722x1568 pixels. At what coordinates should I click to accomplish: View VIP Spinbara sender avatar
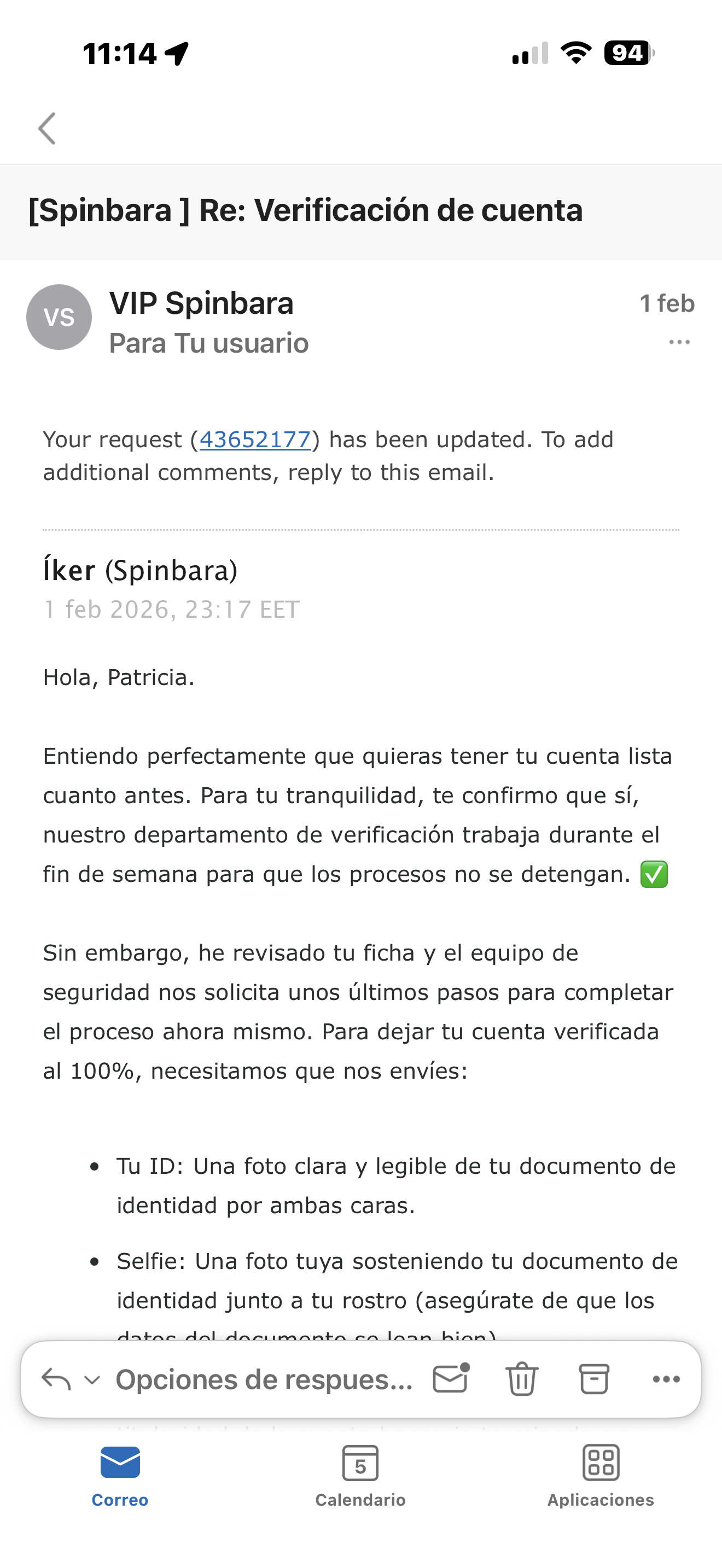[59, 317]
